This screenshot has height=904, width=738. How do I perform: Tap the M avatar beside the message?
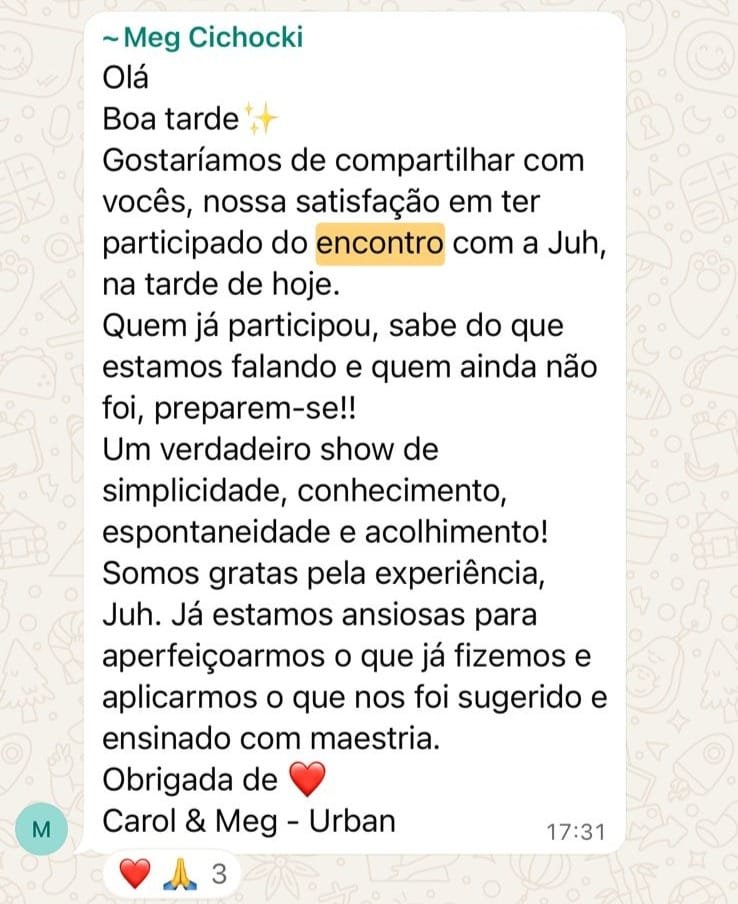point(42,829)
